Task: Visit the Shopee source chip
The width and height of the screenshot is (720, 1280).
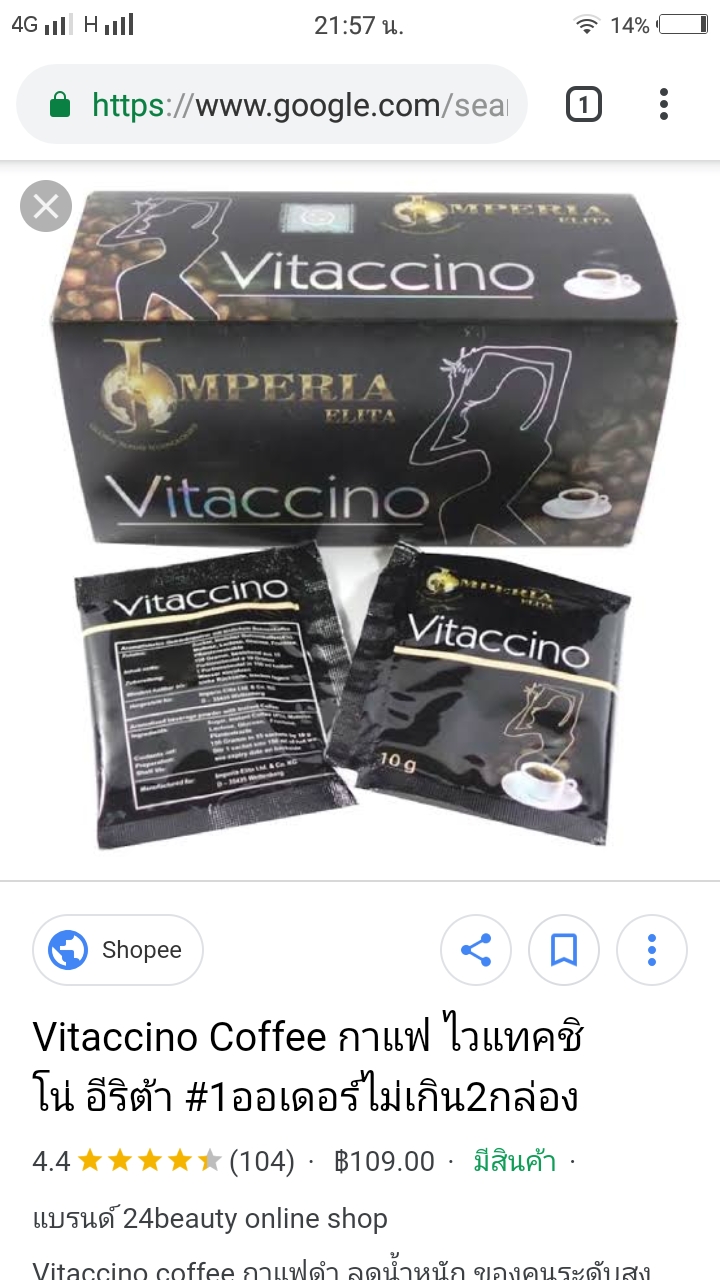Action: [118, 950]
